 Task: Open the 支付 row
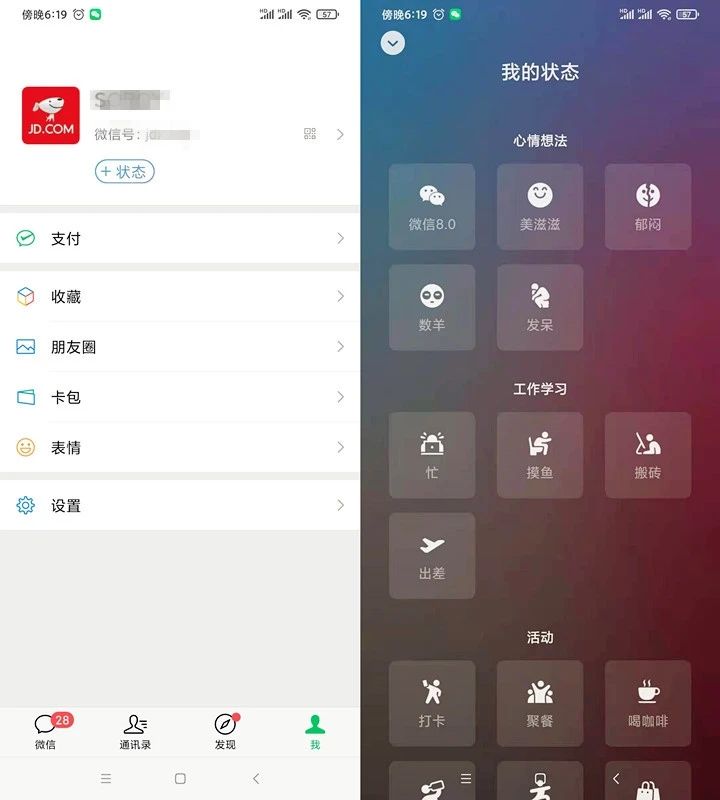coord(180,239)
